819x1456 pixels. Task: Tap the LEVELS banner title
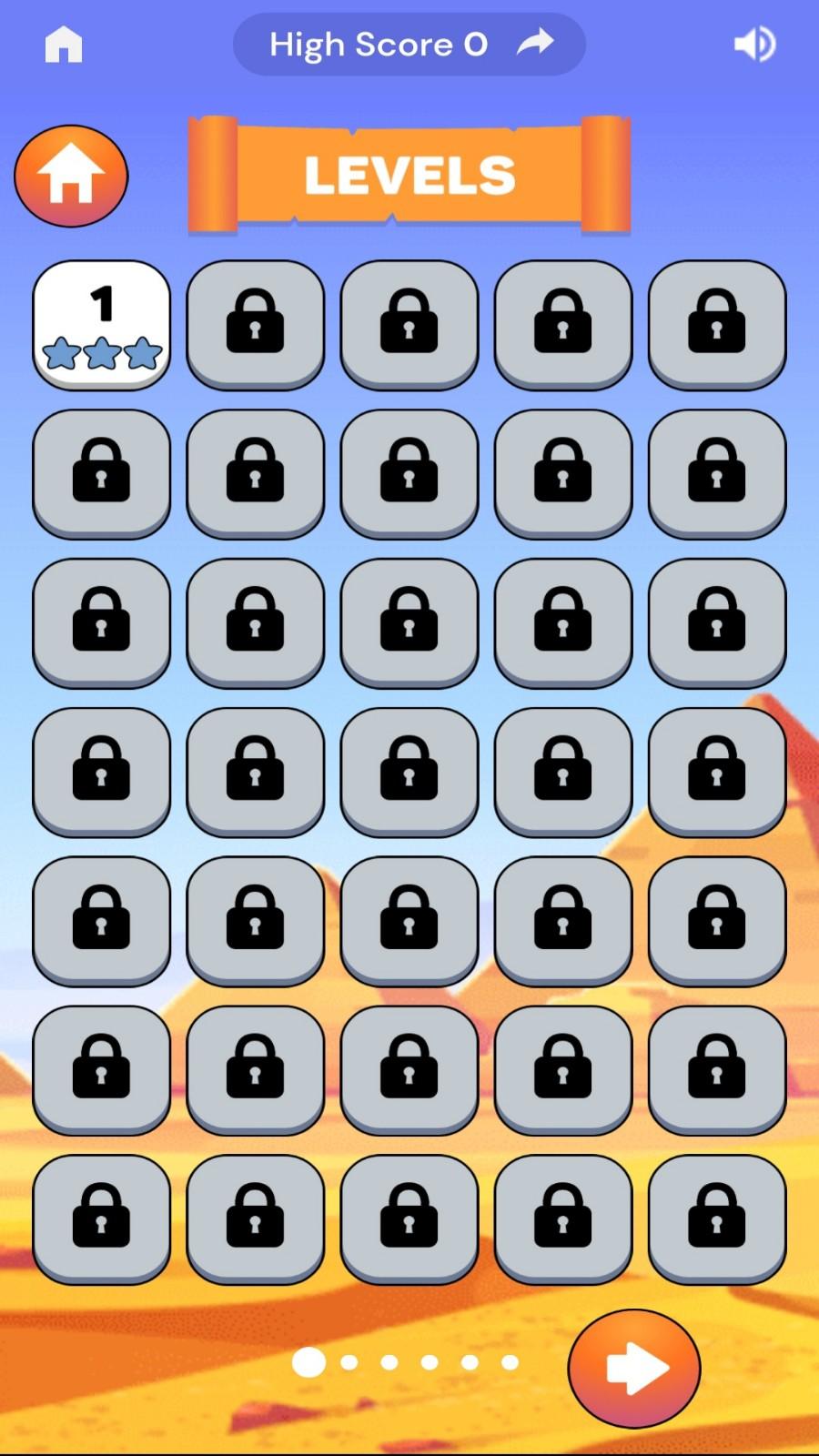(409, 176)
